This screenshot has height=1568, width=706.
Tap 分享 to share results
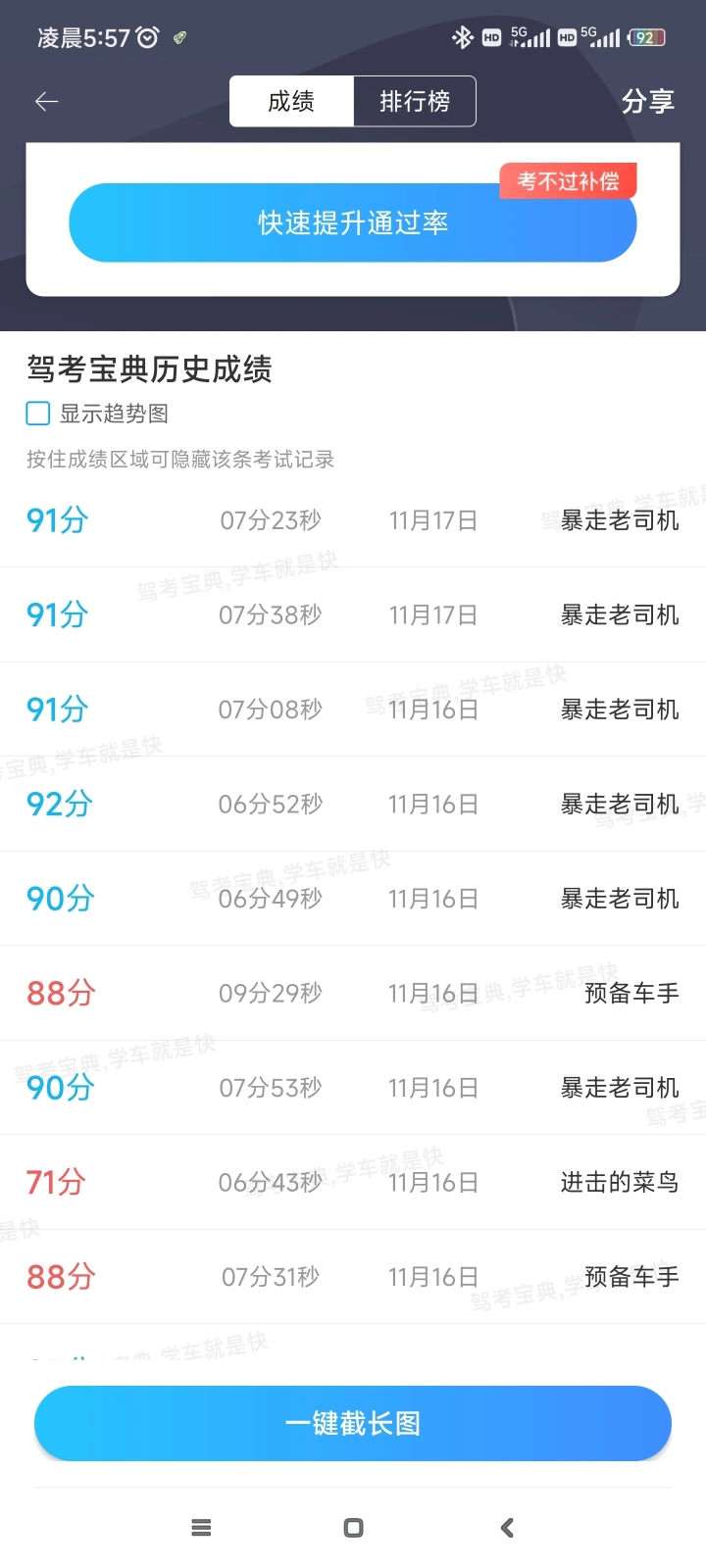(647, 101)
